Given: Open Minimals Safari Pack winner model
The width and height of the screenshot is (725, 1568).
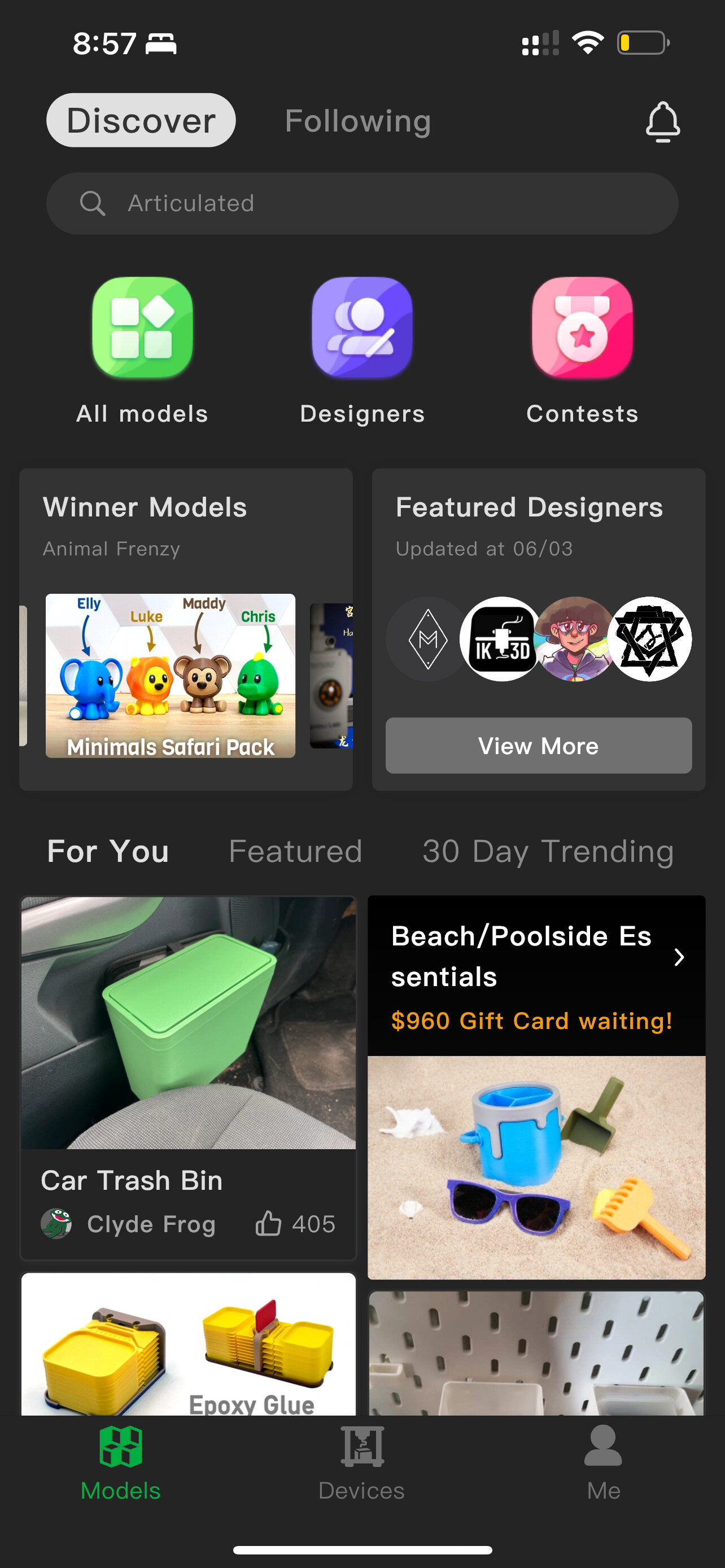Looking at the screenshot, I should point(171,676).
